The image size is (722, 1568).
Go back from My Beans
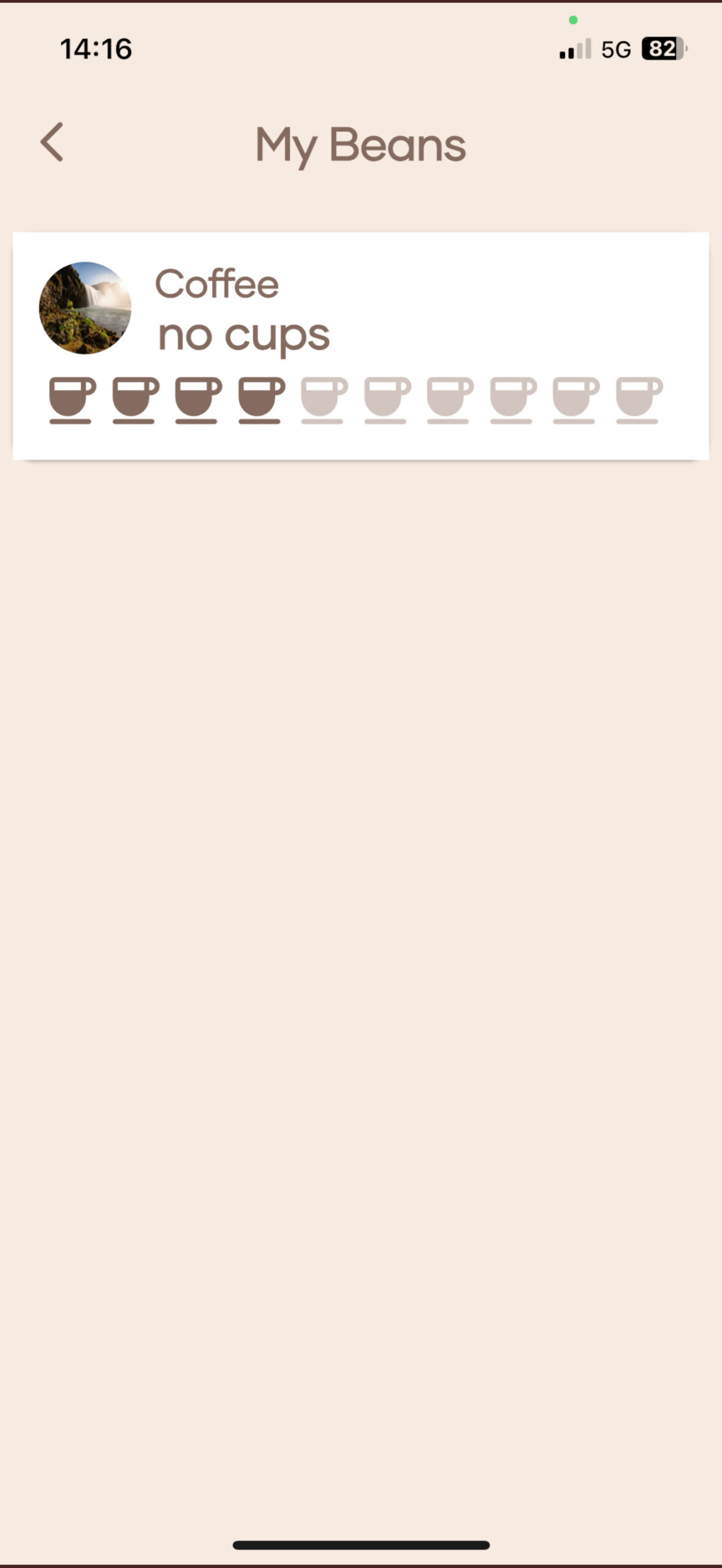52,142
